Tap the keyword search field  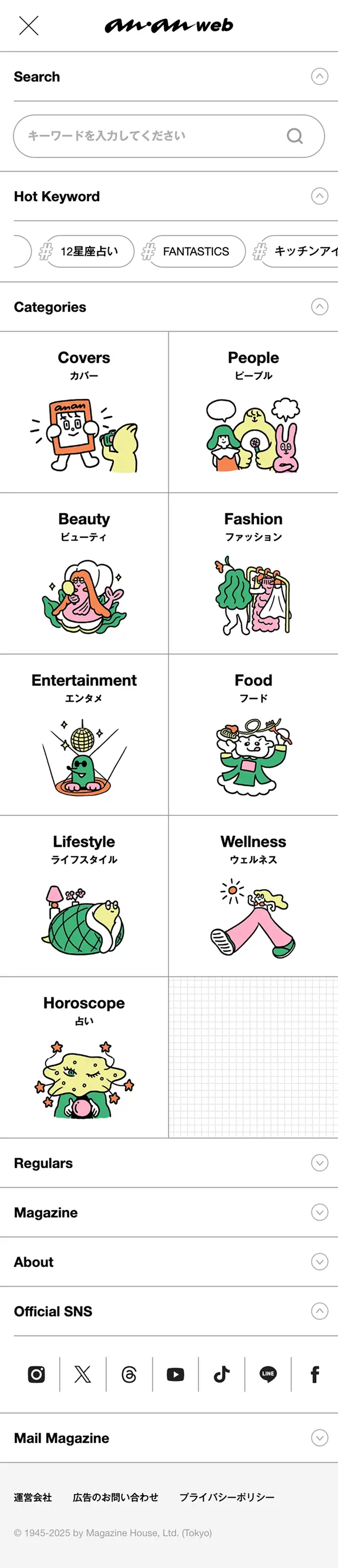[x=152, y=136]
